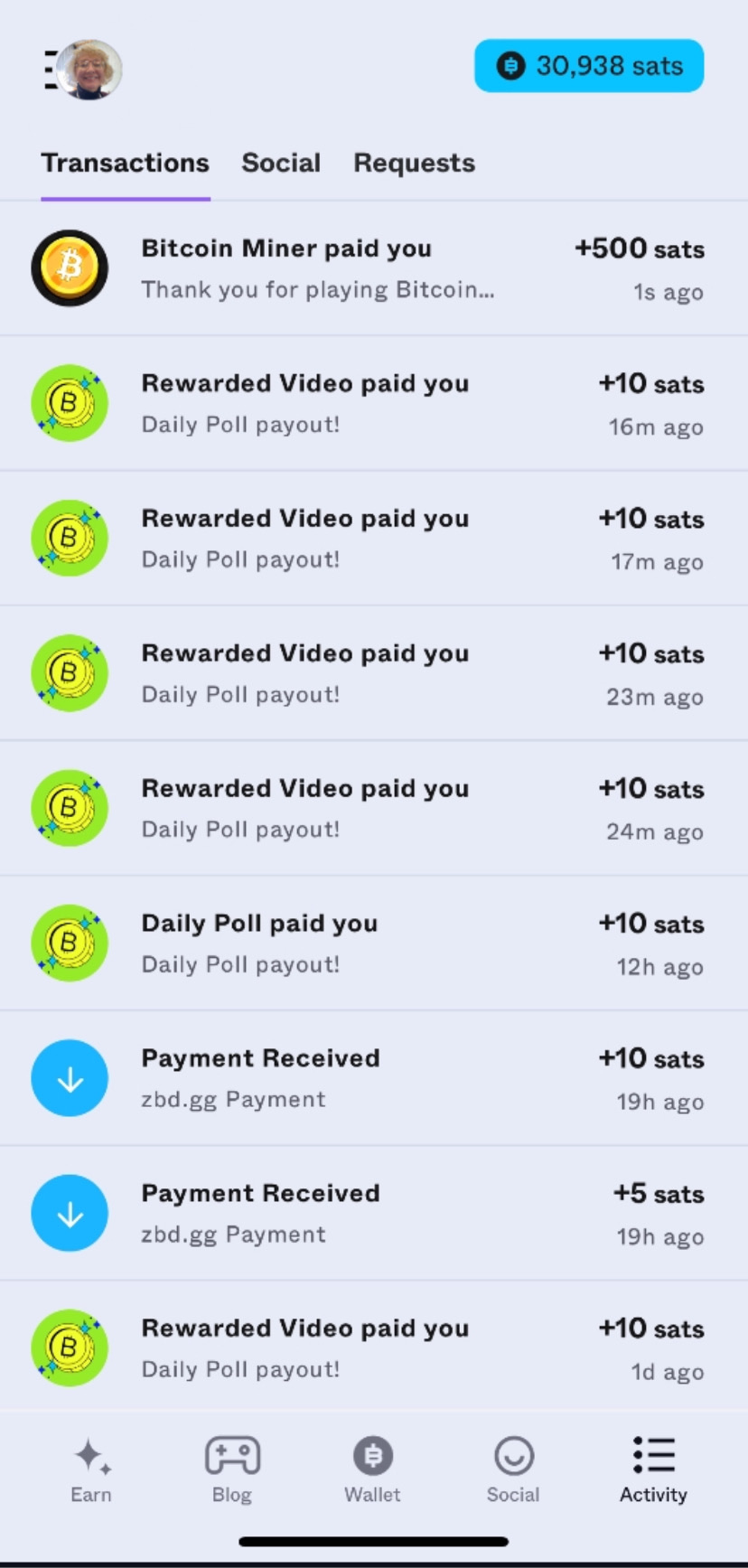The width and height of the screenshot is (748, 1568).
Task: View Payment Received of +10 sats
Action: (x=374, y=1078)
